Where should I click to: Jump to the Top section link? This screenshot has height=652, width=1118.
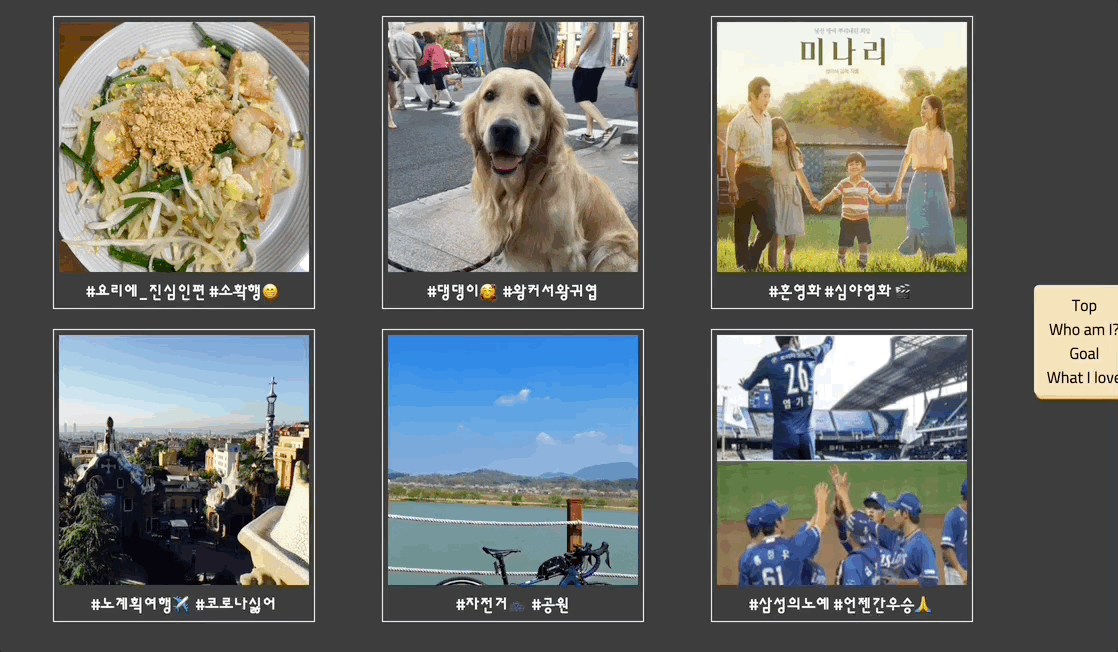[1084, 306]
